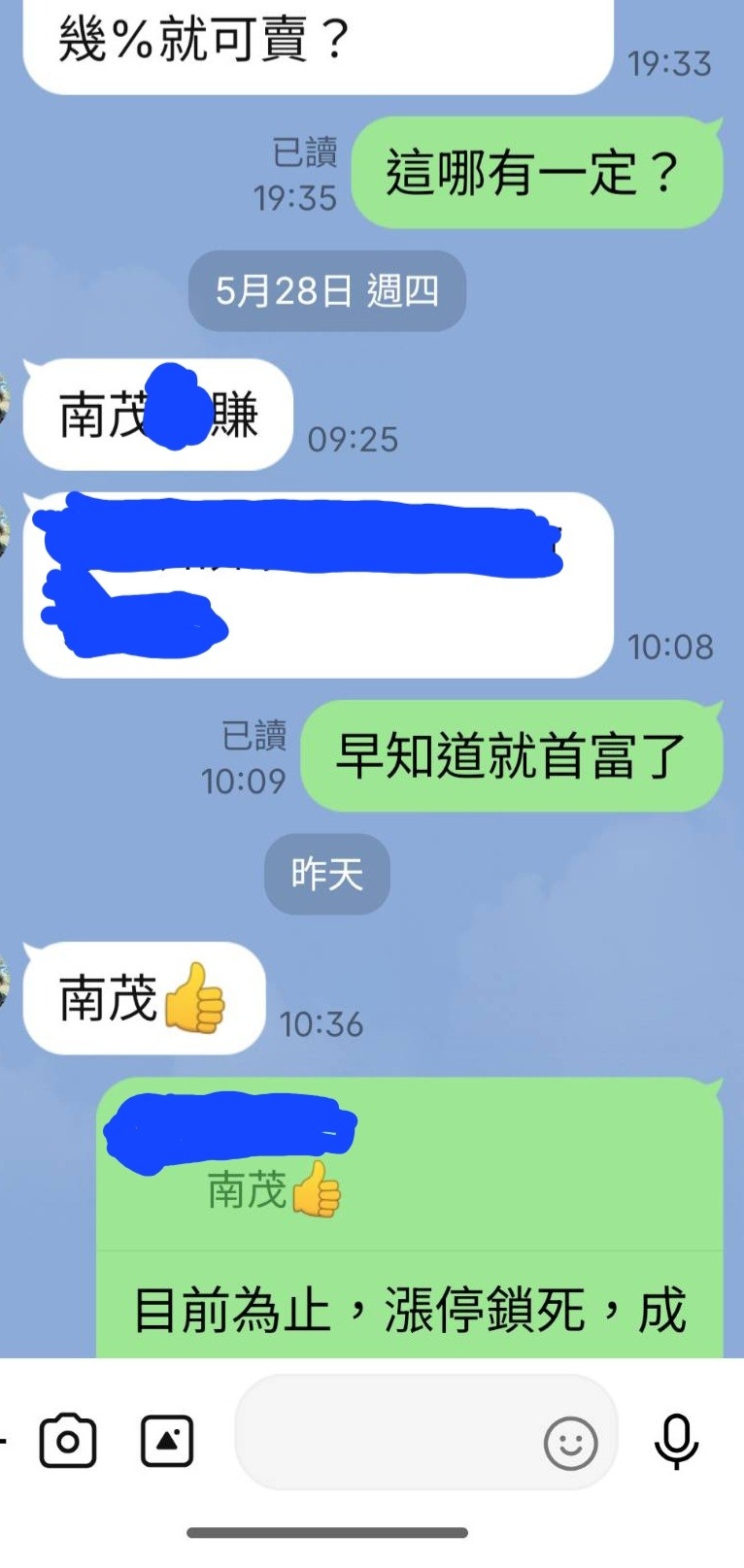The image size is (744, 1568).
Task: Open the photo gallery picker
Action: pyautogui.click(x=167, y=1441)
